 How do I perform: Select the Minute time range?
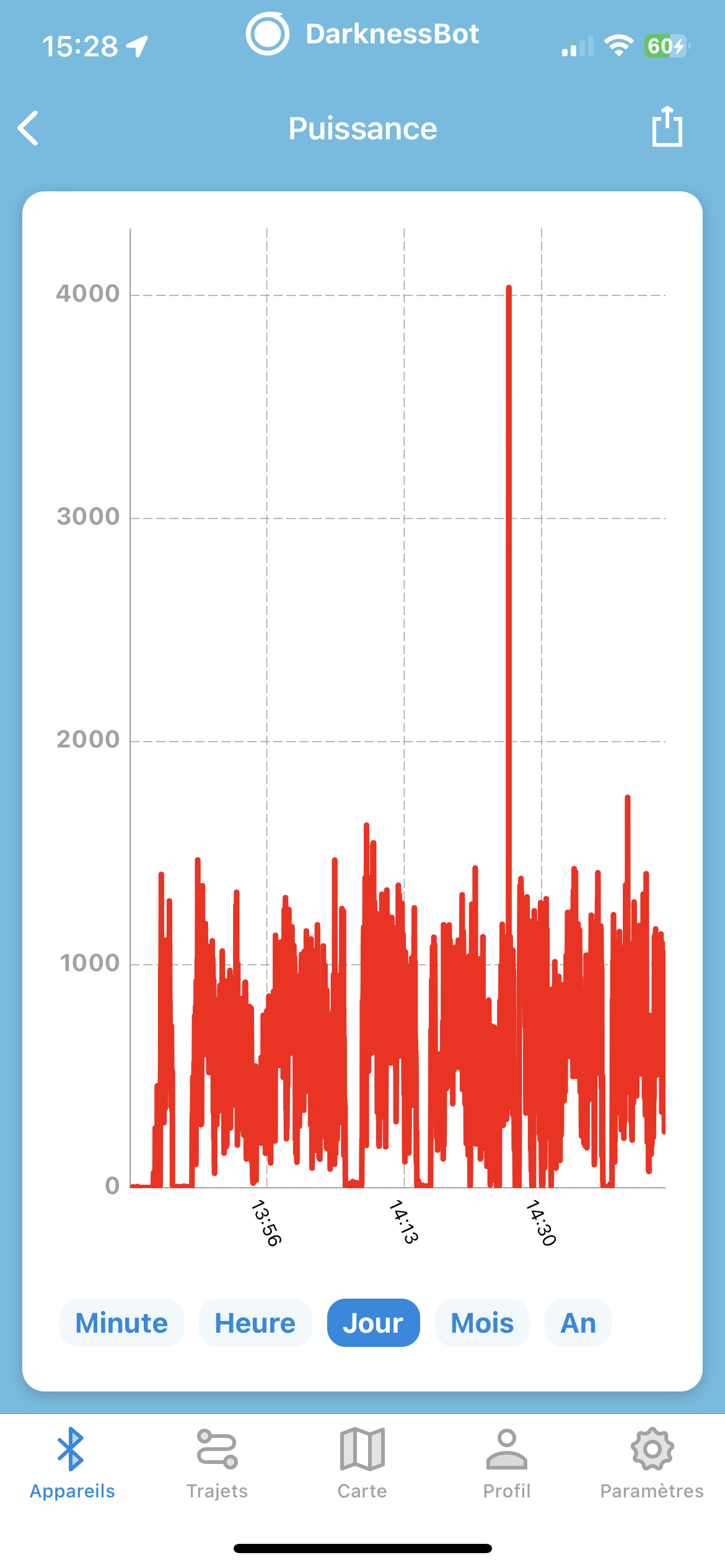[x=121, y=1323]
